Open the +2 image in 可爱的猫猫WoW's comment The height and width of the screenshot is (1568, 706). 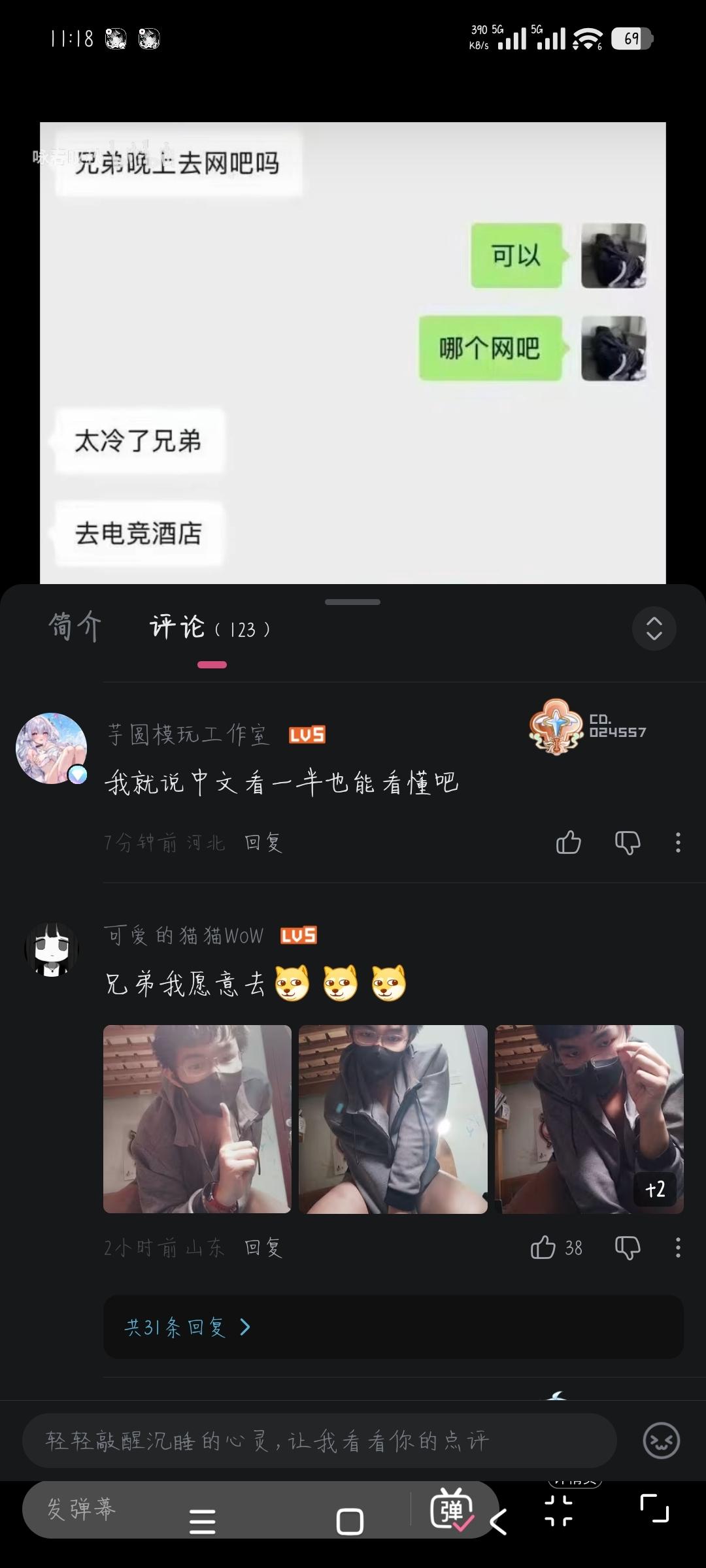589,1119
